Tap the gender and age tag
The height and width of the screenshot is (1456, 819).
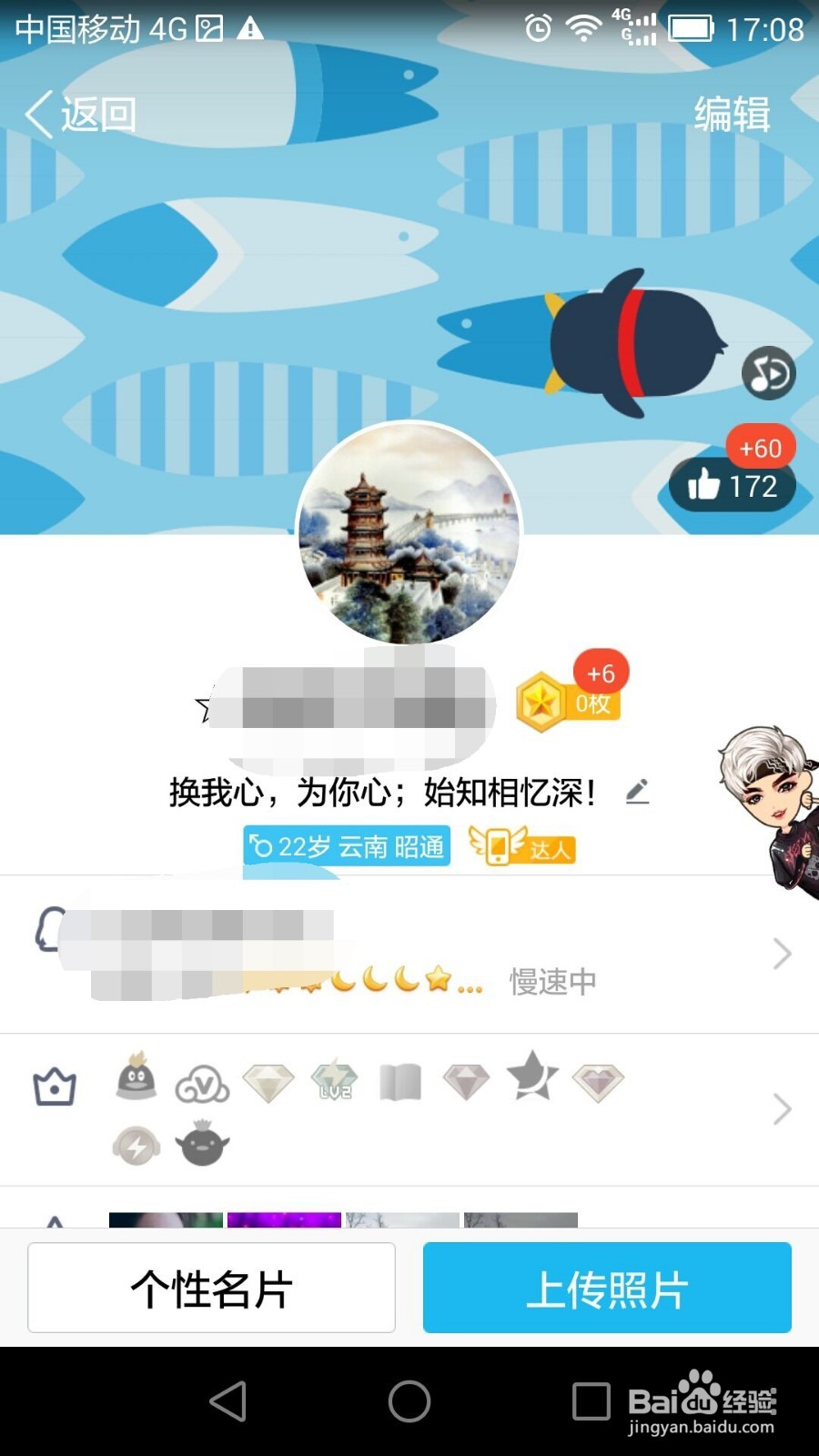346,846
